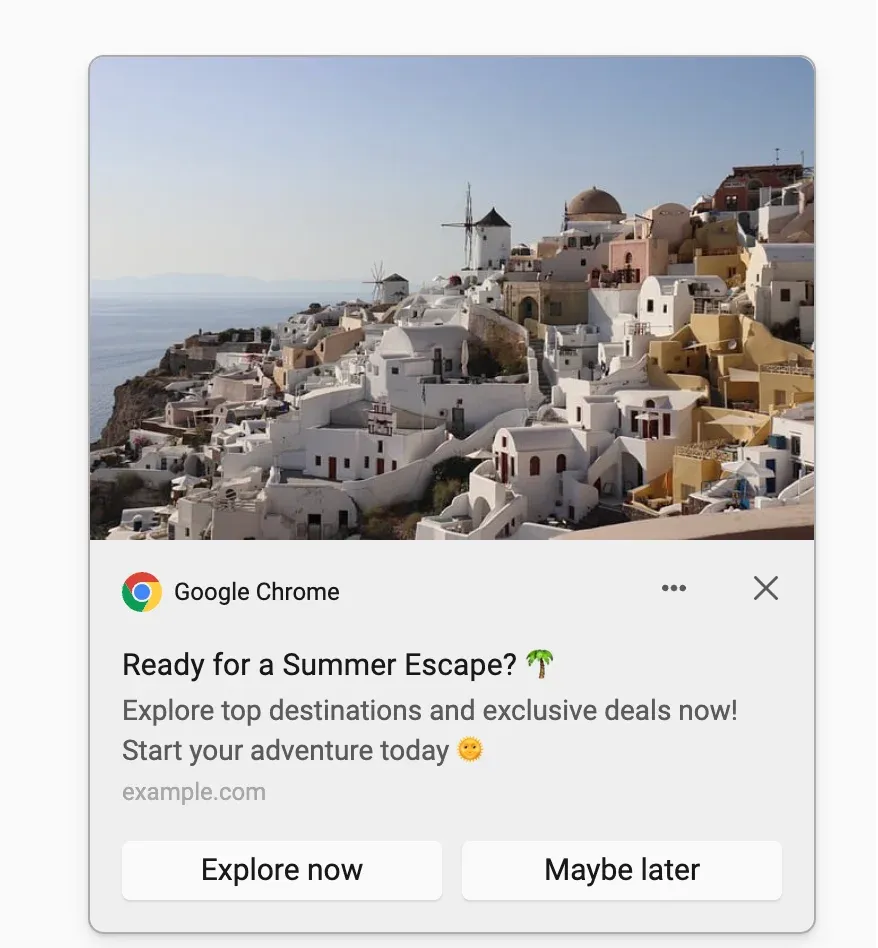
Task: Click the Santorini photo in the notification
Action: click(450, 300)
